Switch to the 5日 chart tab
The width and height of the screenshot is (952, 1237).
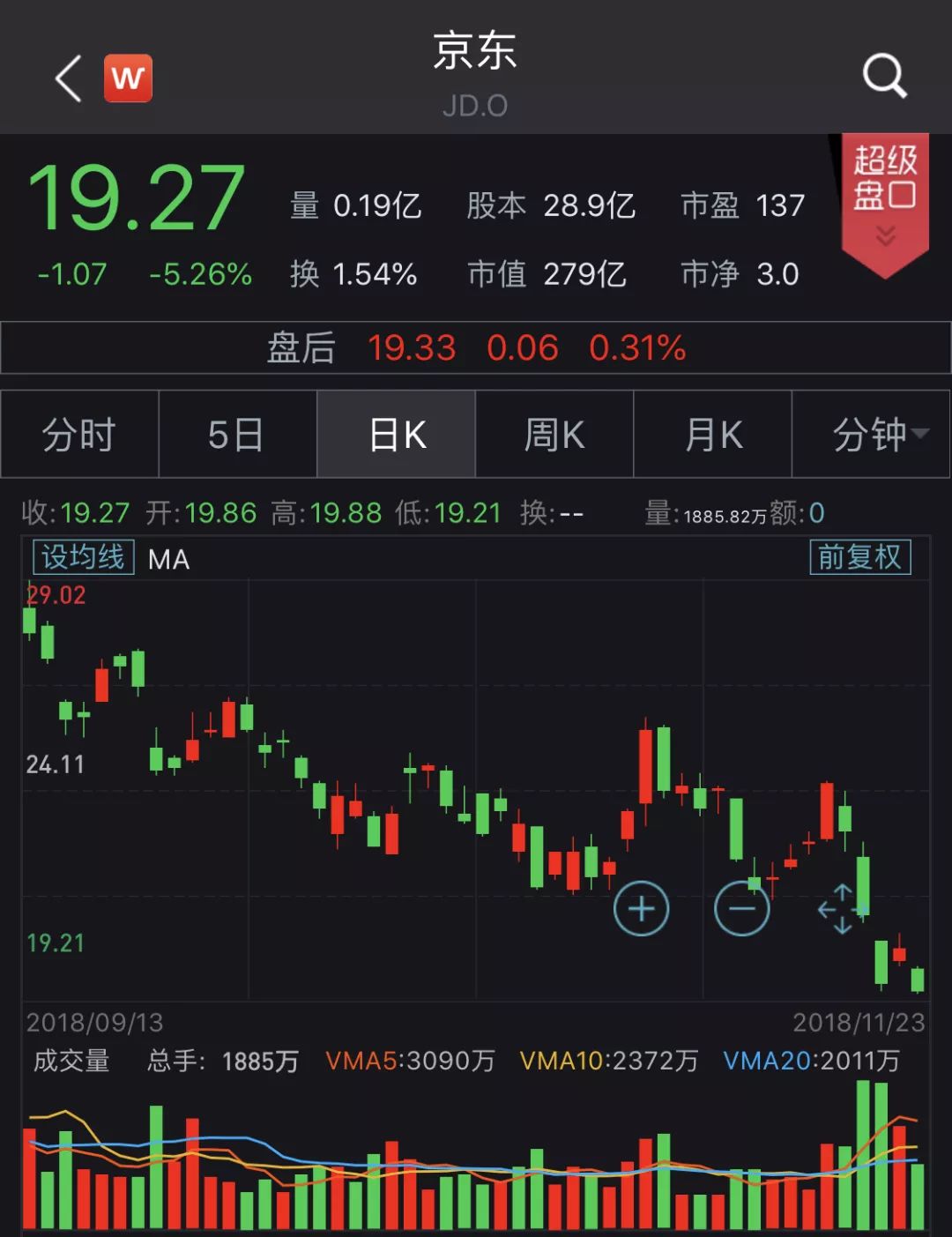(x=237, y=435)
